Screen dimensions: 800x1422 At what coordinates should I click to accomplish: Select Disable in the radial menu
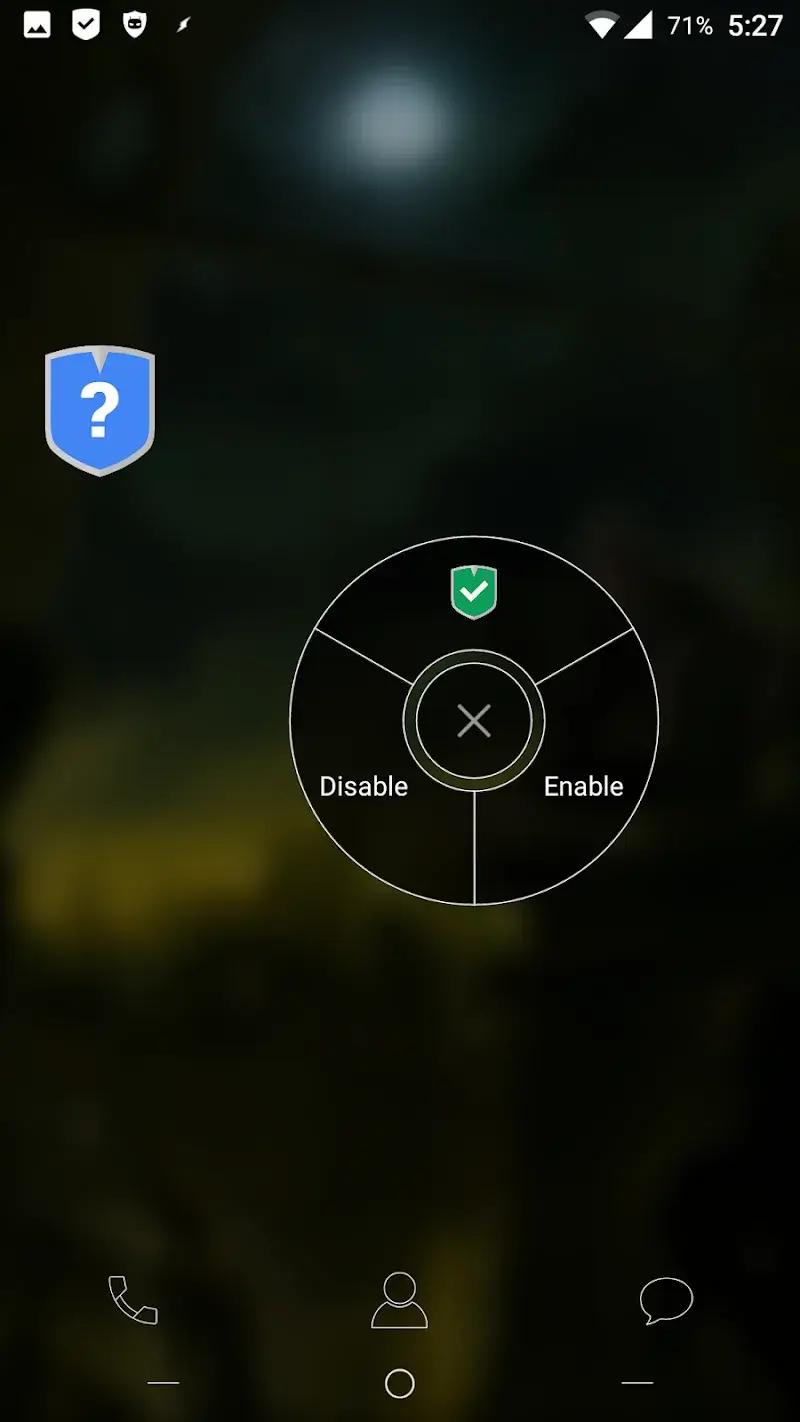364,786
